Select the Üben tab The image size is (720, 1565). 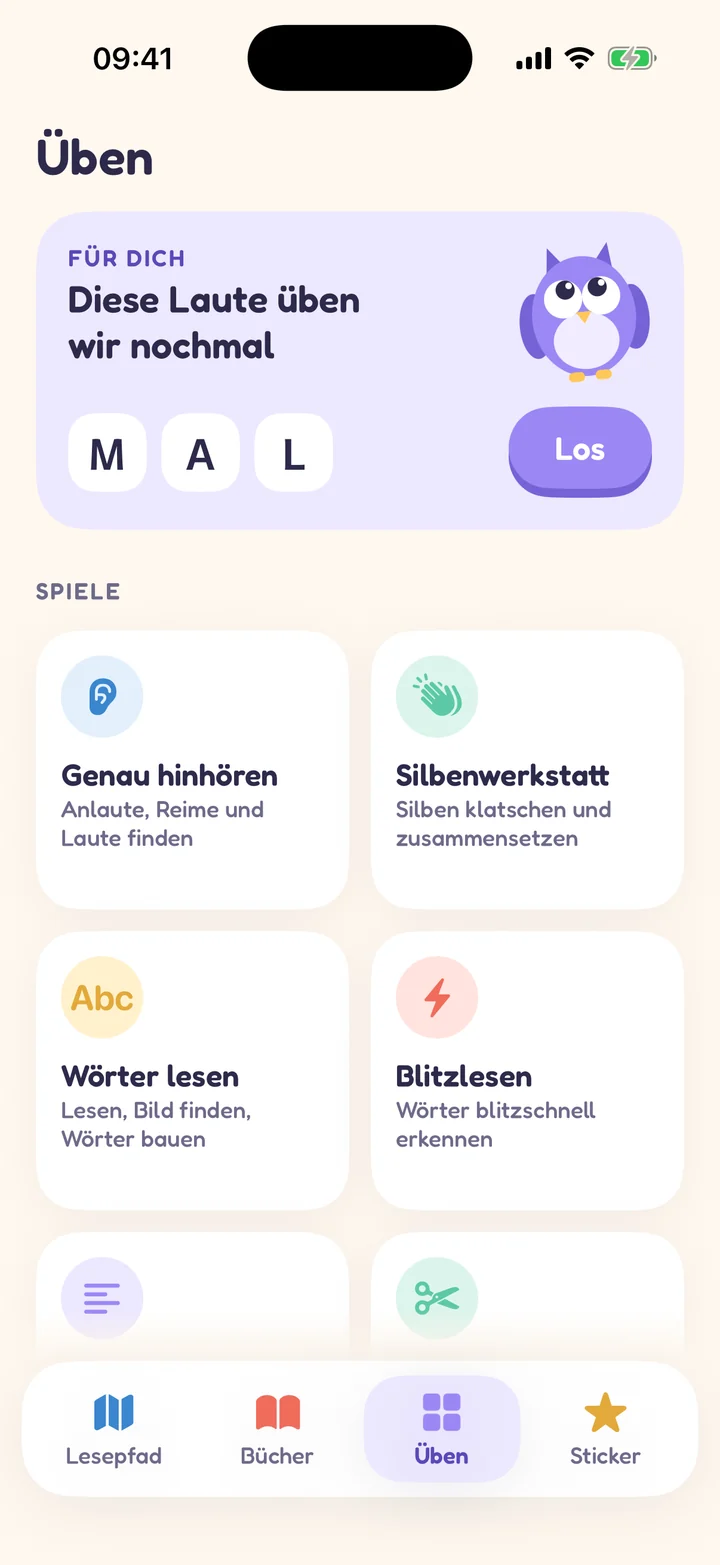coord(442,1429)
